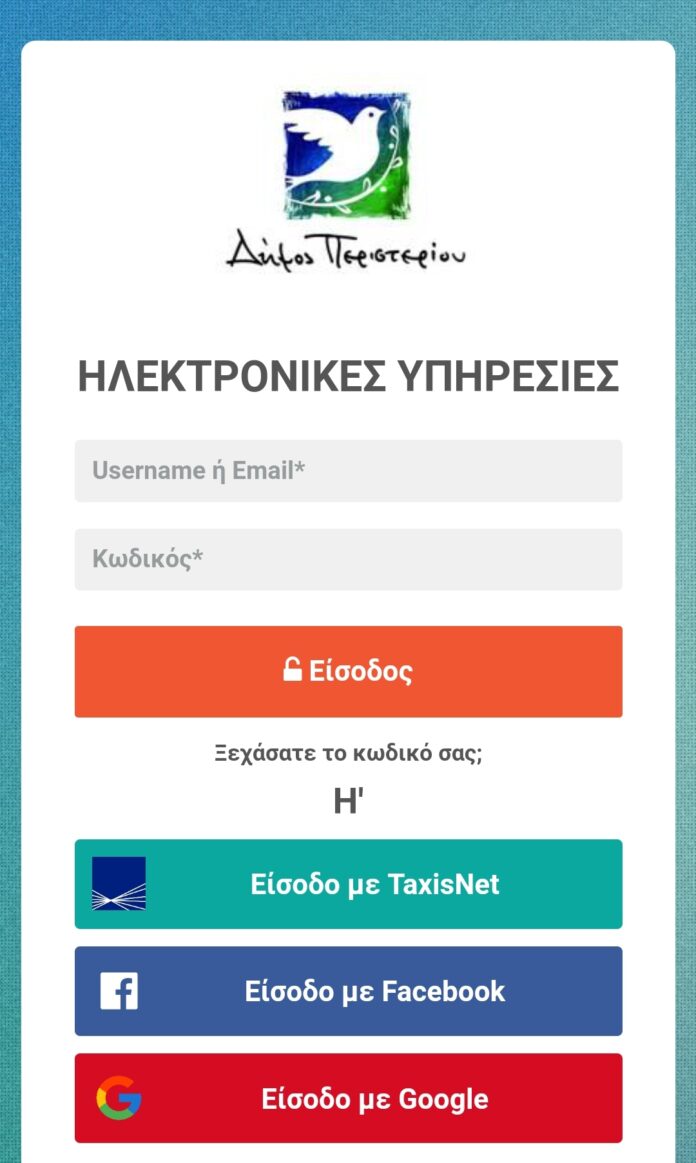Log in with the Είσοδος button
696x1163 pixels.
(348, 671)
